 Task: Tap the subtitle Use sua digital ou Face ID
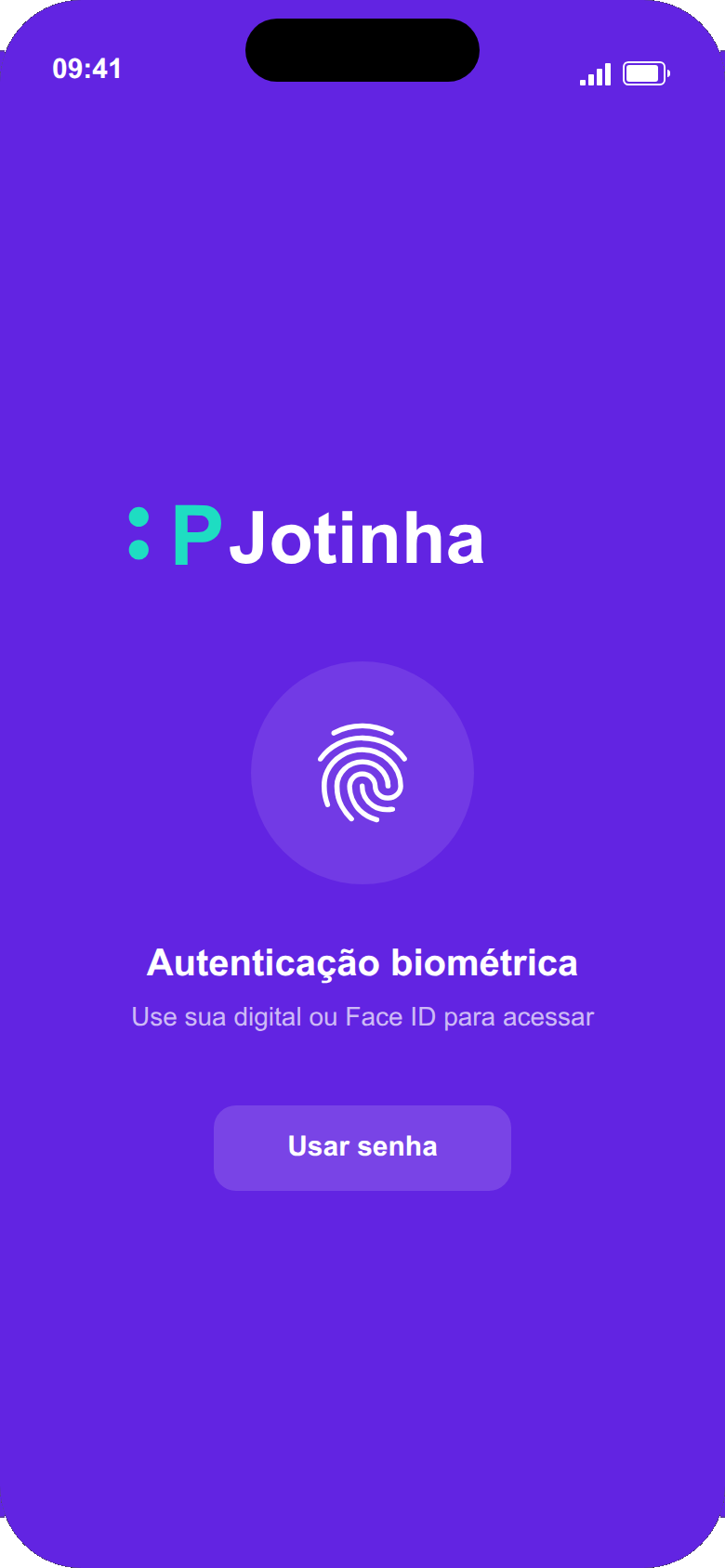(362, 1016)
